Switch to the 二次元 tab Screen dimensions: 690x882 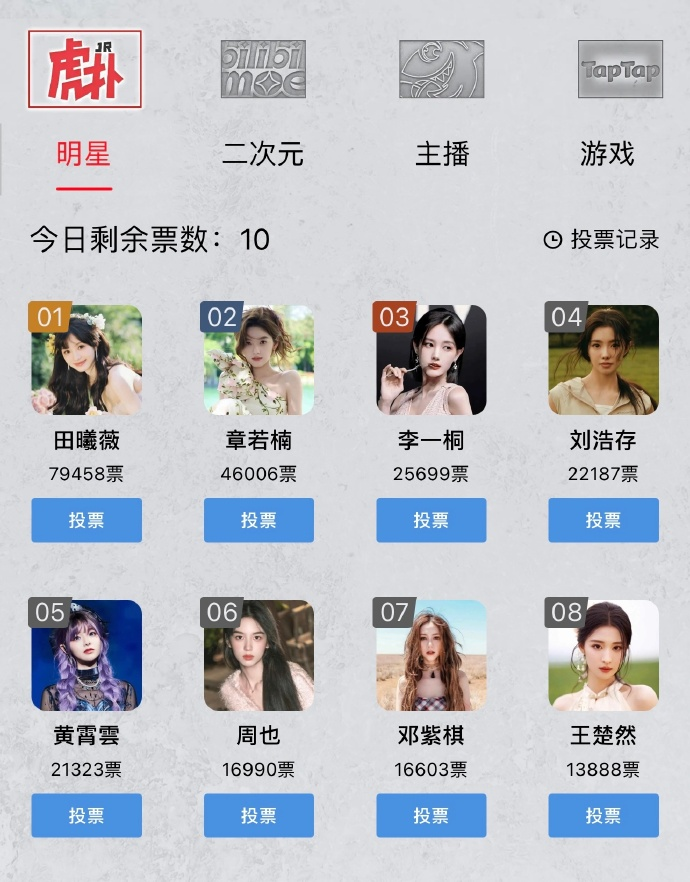tap(262, 154)
